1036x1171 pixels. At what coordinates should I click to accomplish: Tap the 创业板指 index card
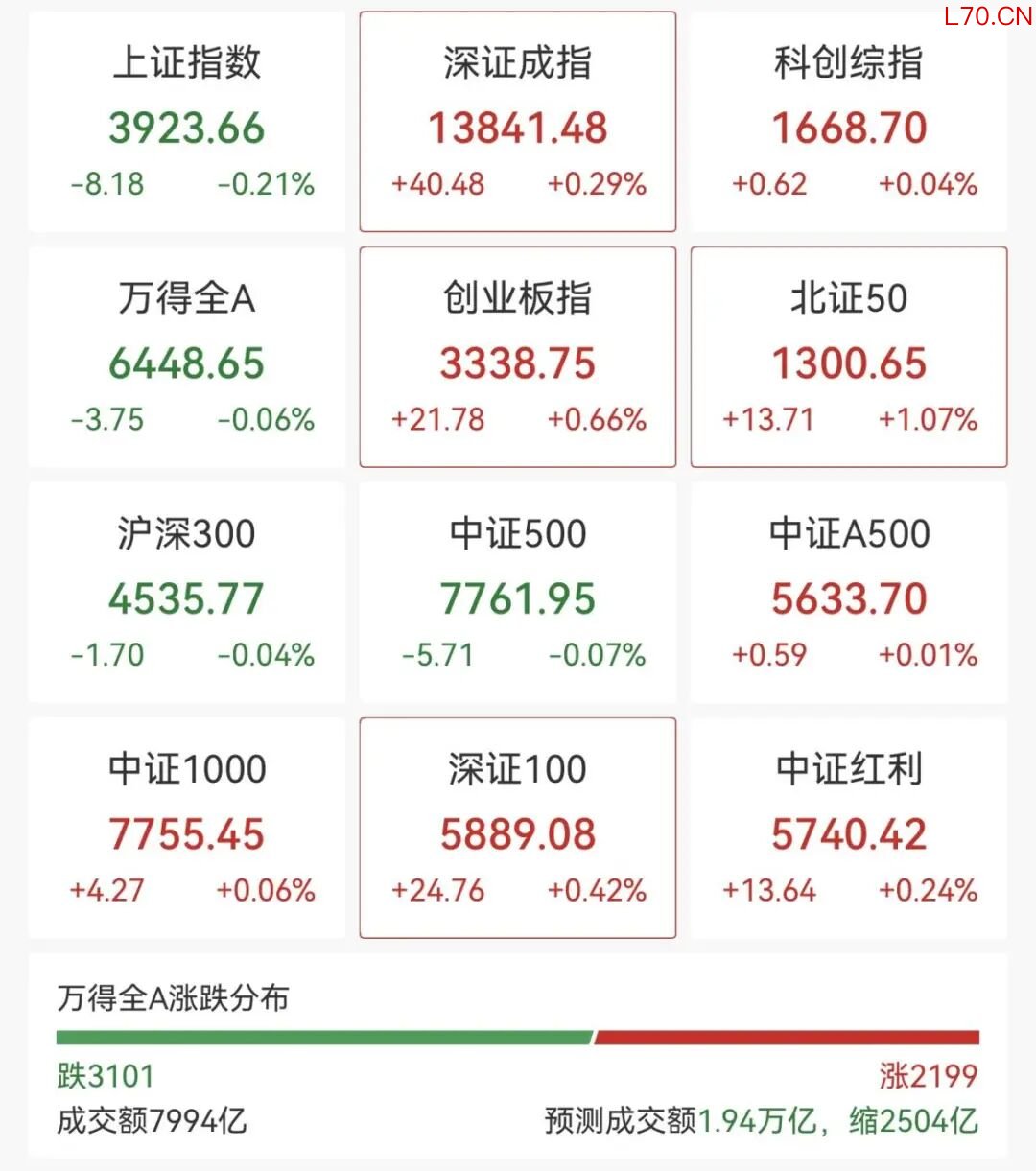[x=518, y=358]
